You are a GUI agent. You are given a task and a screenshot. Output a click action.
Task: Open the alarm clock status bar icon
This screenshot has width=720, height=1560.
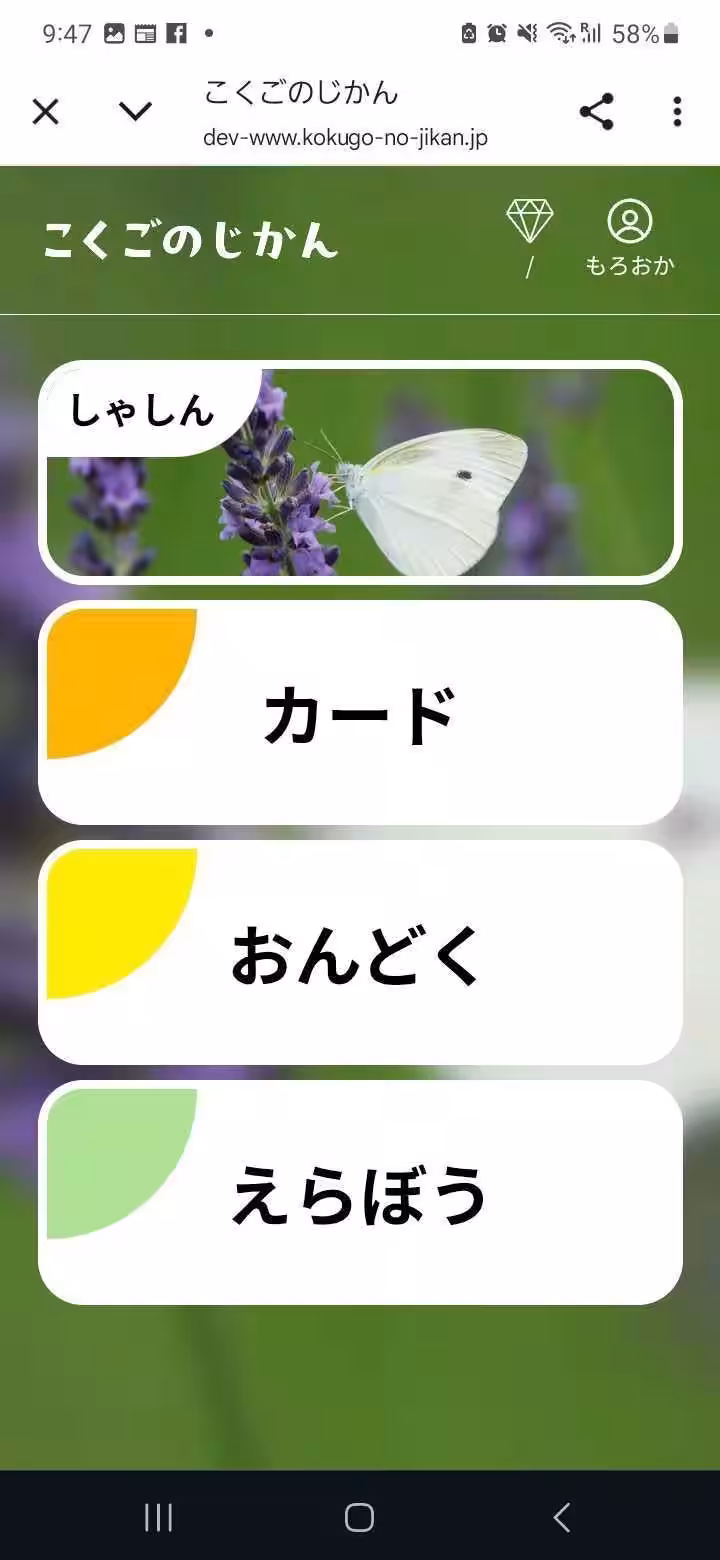click(495, 33)
